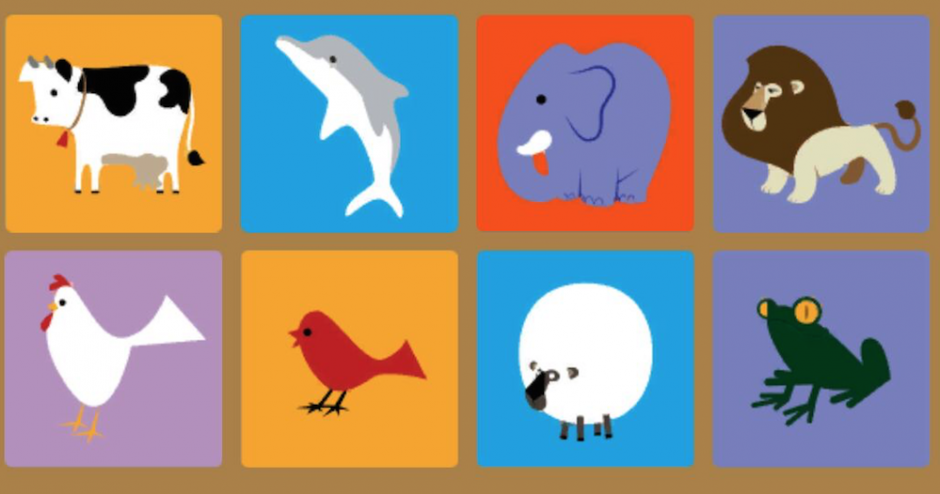Open the elephant tile
The width and height of the screenshot is (940, 494).
585,123
